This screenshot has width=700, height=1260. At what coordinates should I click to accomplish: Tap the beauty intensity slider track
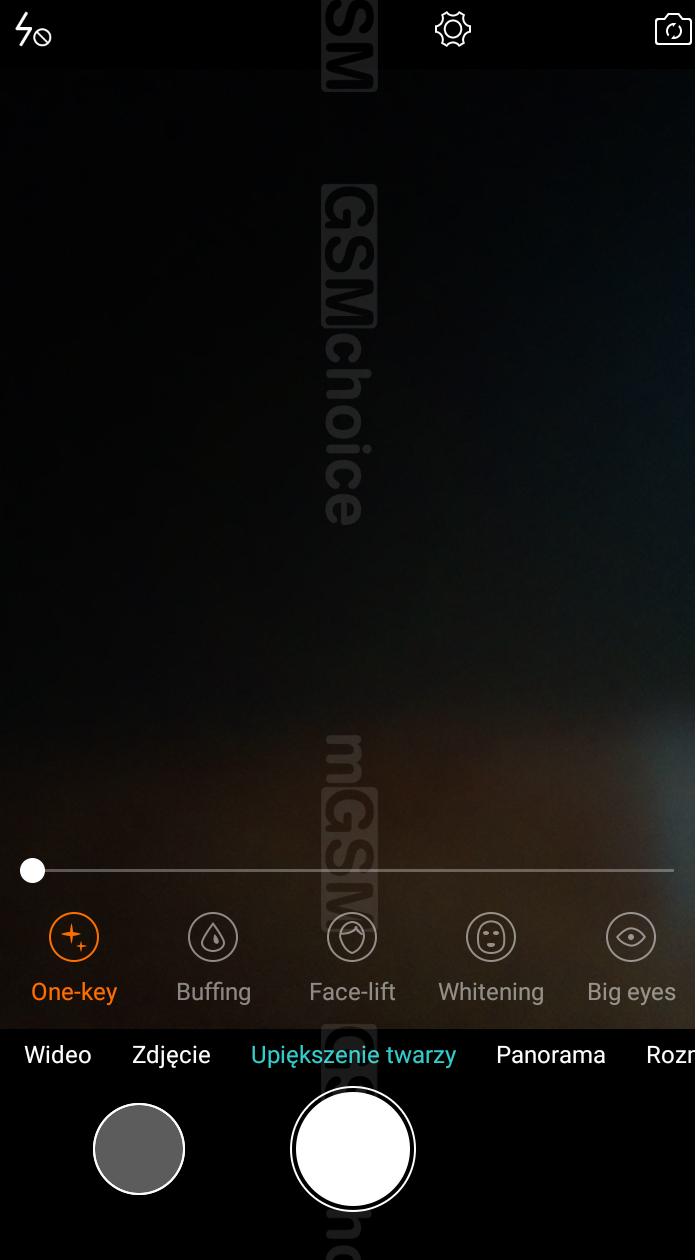(x=349, y=870)
